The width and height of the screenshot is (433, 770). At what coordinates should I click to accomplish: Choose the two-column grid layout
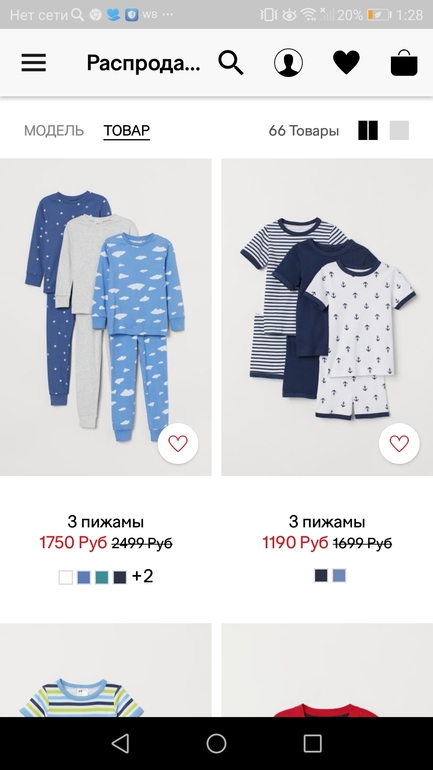[368, 131]
